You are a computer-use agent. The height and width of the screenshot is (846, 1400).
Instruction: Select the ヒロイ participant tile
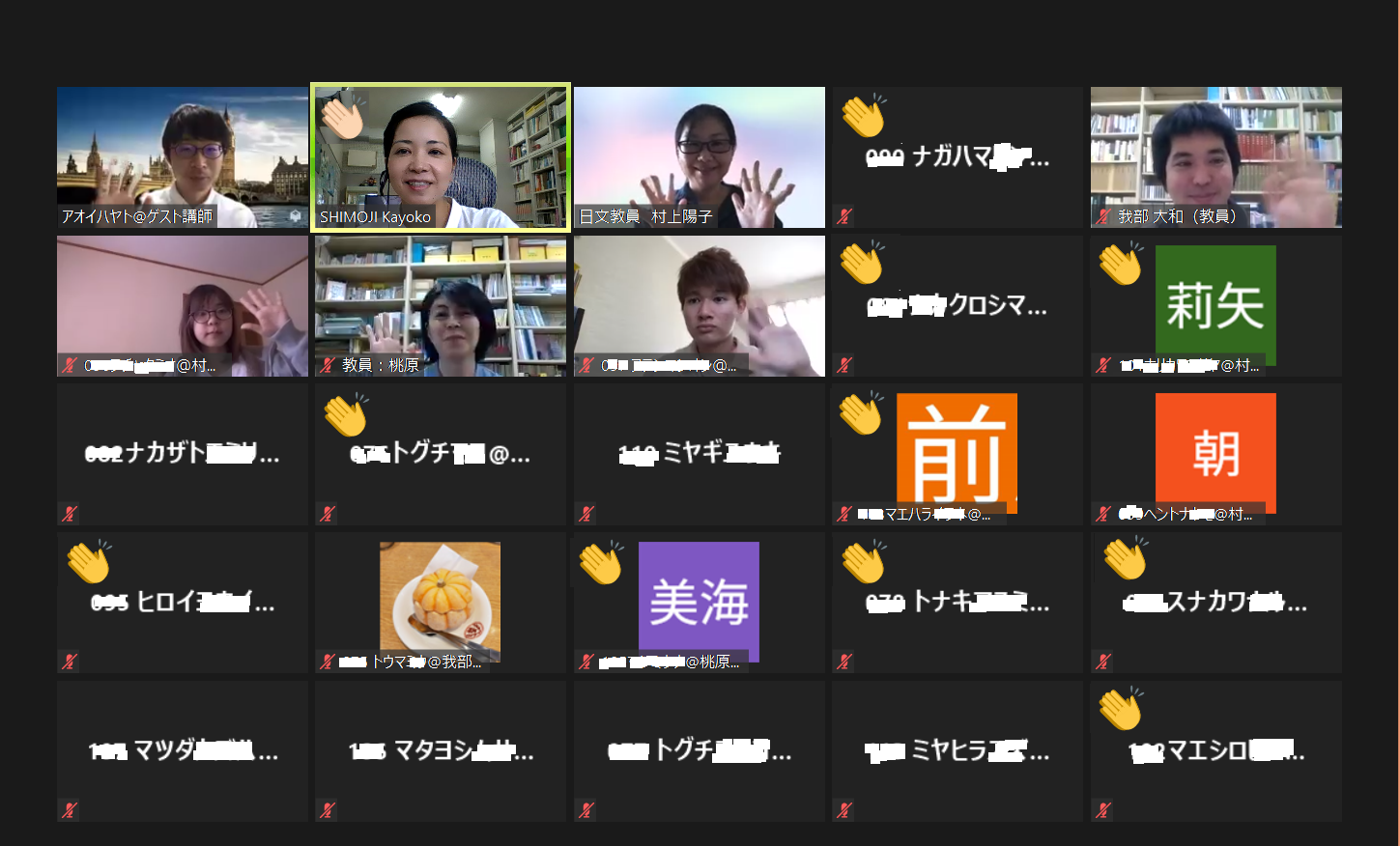(183, 603)
